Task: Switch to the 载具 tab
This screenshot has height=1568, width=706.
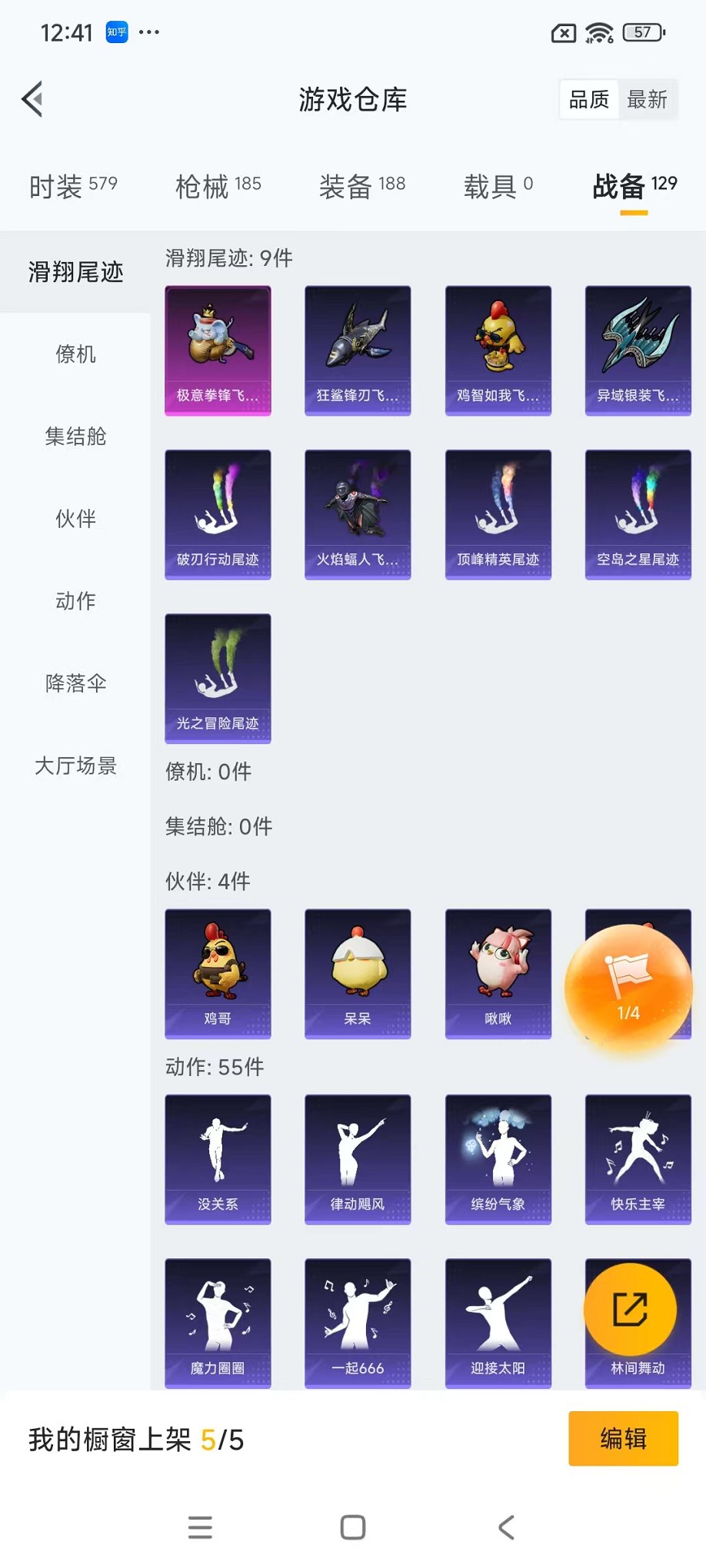Action: tap(498, 186)
